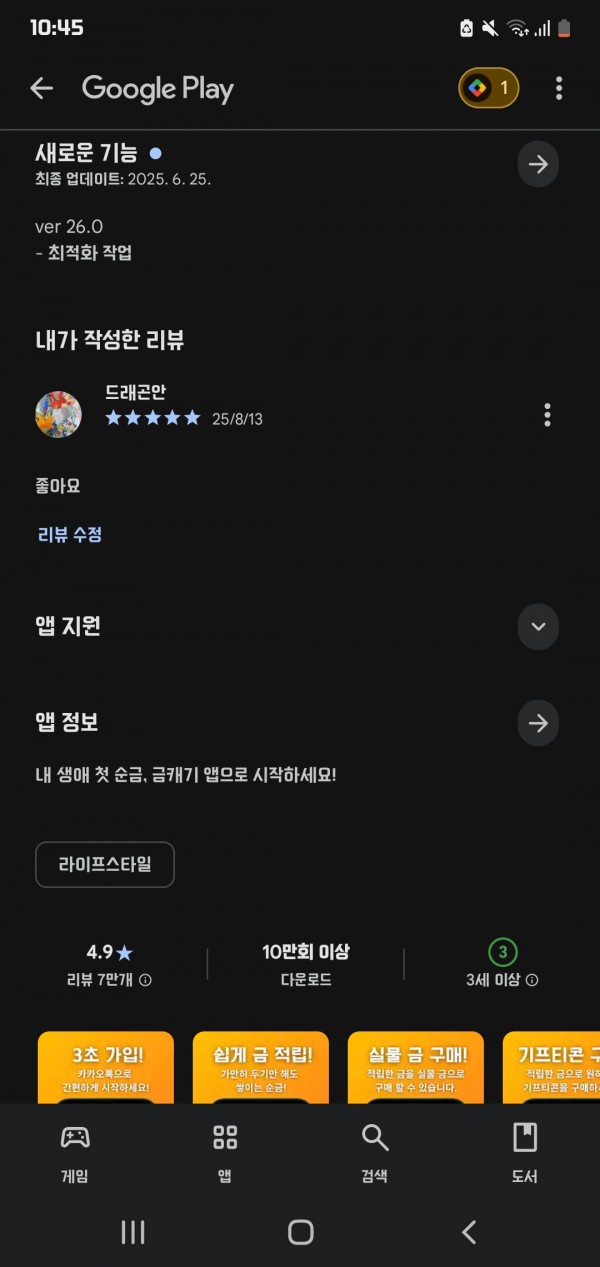Image resolution: width=600 pixels, height=1267 pixels.
Task: Go back using the top-left arrow
Action: (41, 88)
